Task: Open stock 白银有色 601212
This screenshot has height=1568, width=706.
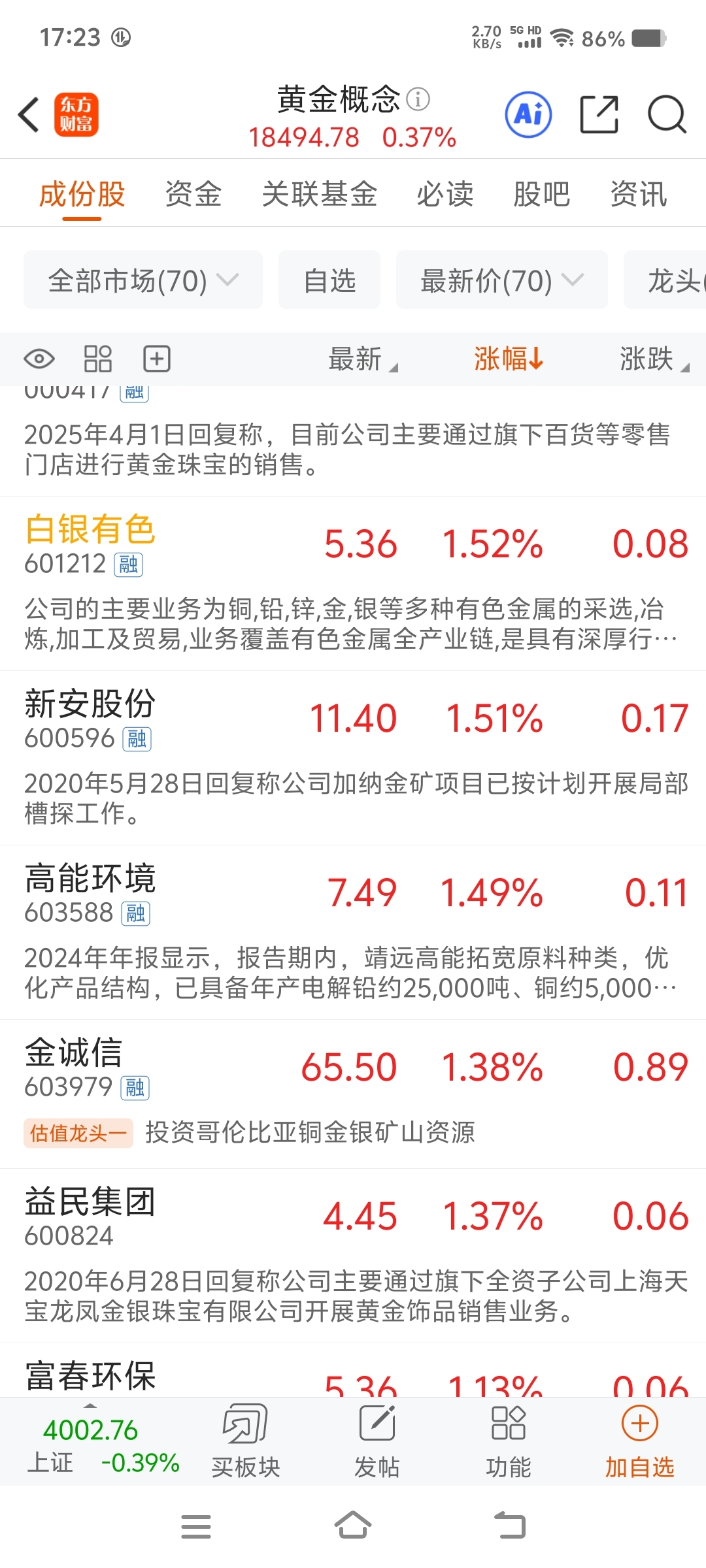Action: 90,544
